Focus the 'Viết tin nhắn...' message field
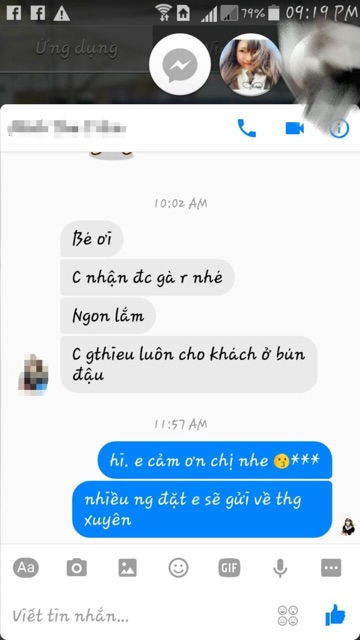360x640 pixels. point(139,615)
